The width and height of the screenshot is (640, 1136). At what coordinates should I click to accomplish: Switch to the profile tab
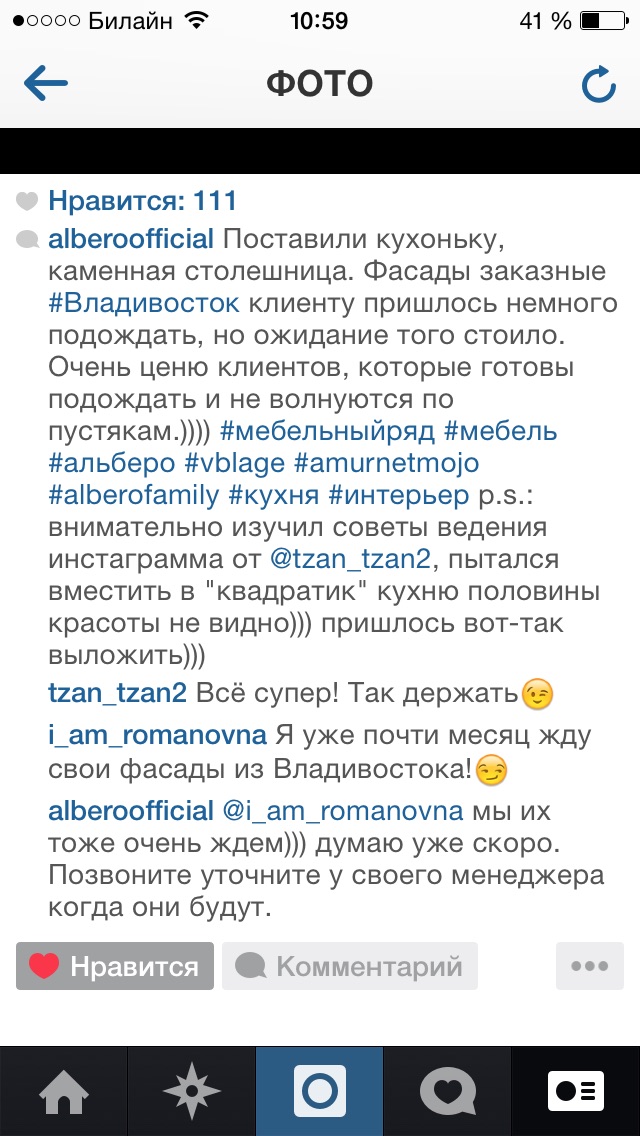point(576,1090)
